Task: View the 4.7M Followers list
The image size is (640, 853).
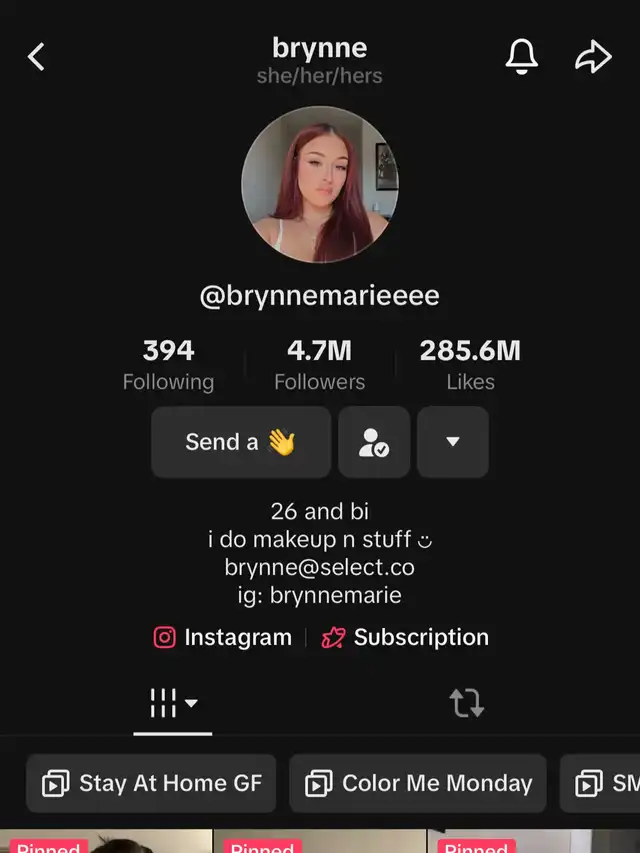Action: pos(320,365)
